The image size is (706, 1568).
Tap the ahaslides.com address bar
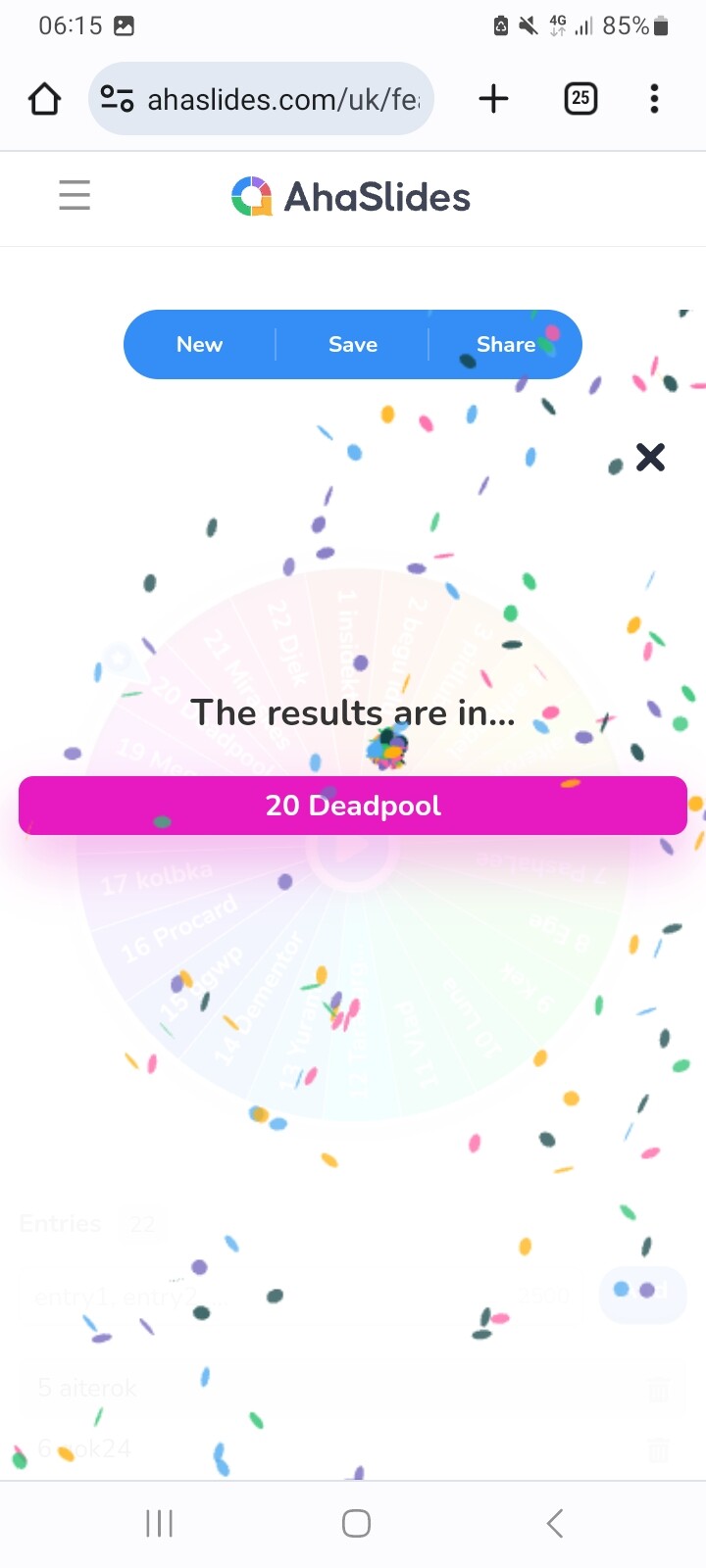click(x=261, y=99)
